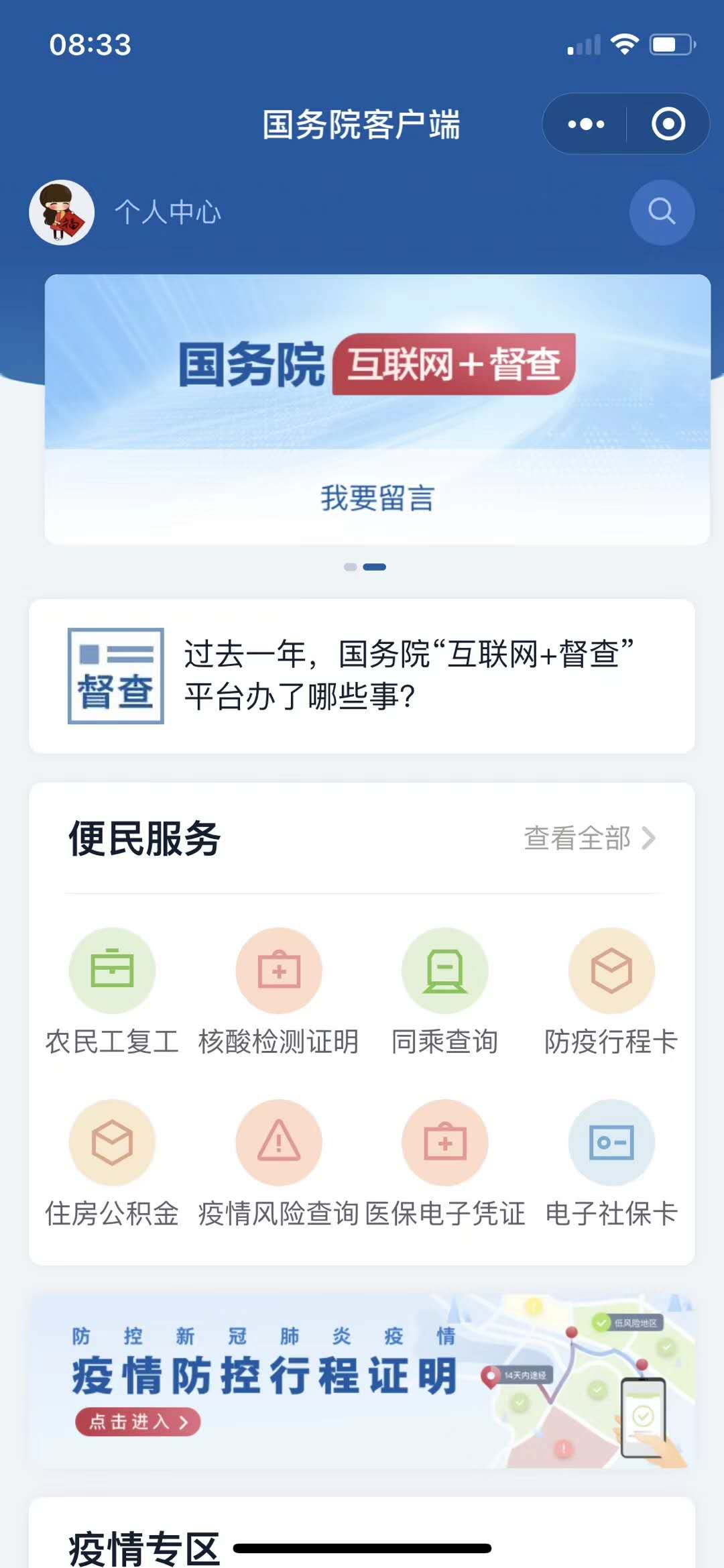Open 医保电子凭证 service
The height and width of the screenshot is (1568, 724).
coord(444,1162)
